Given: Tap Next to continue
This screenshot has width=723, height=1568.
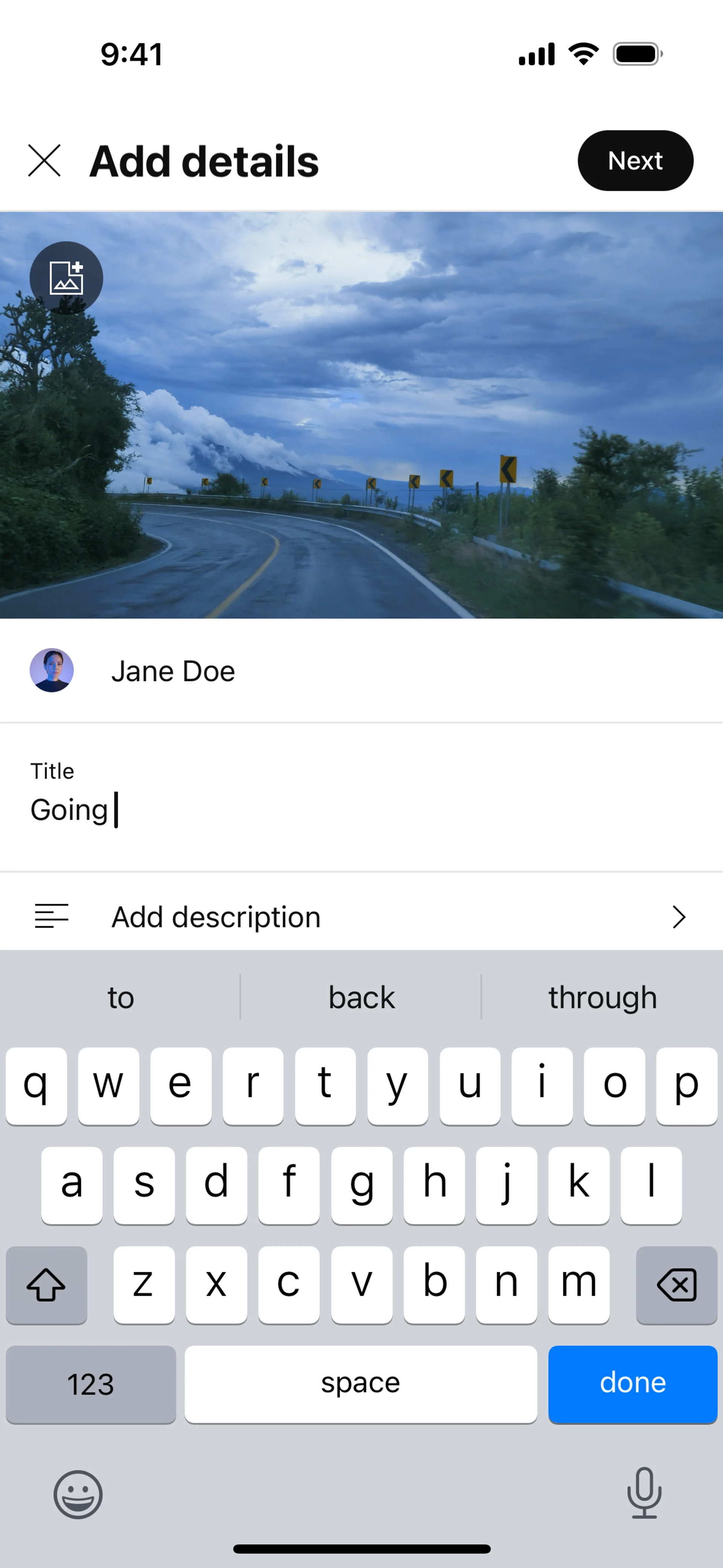Looking at the screenshot, I should 635,161.
